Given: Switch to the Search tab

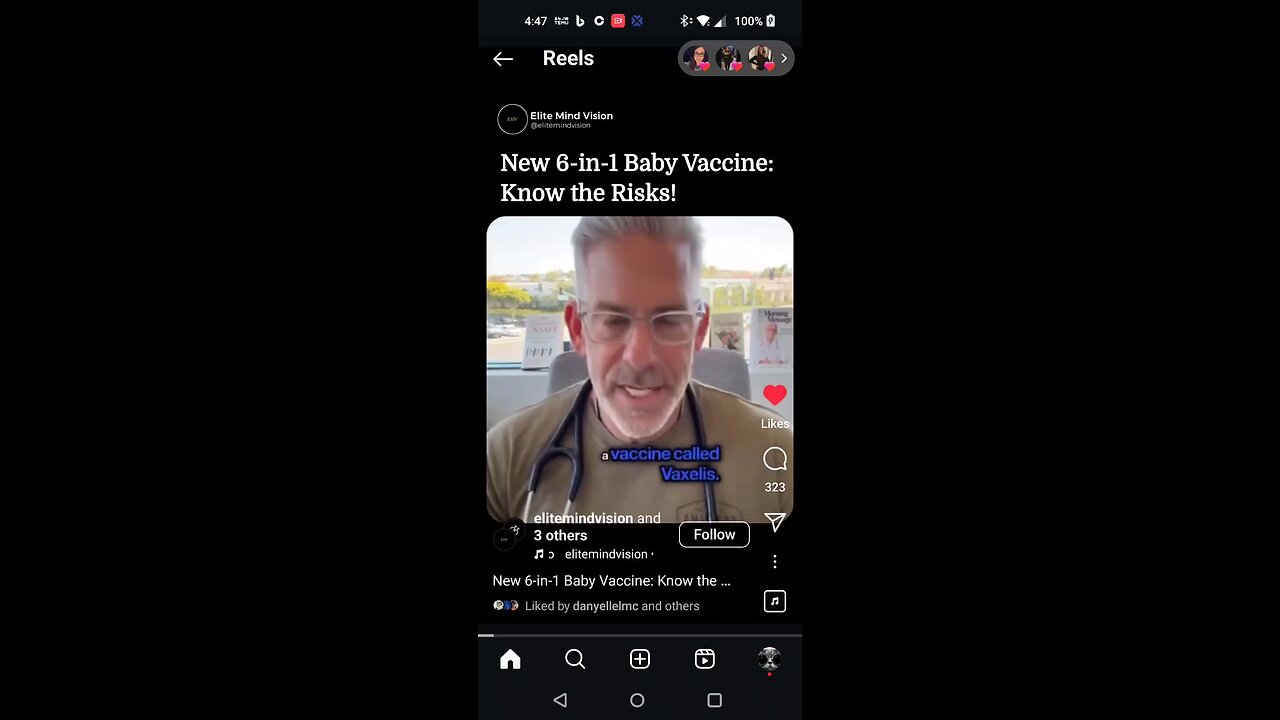Looking at the screenshot, I should click(x=575, y=659).
